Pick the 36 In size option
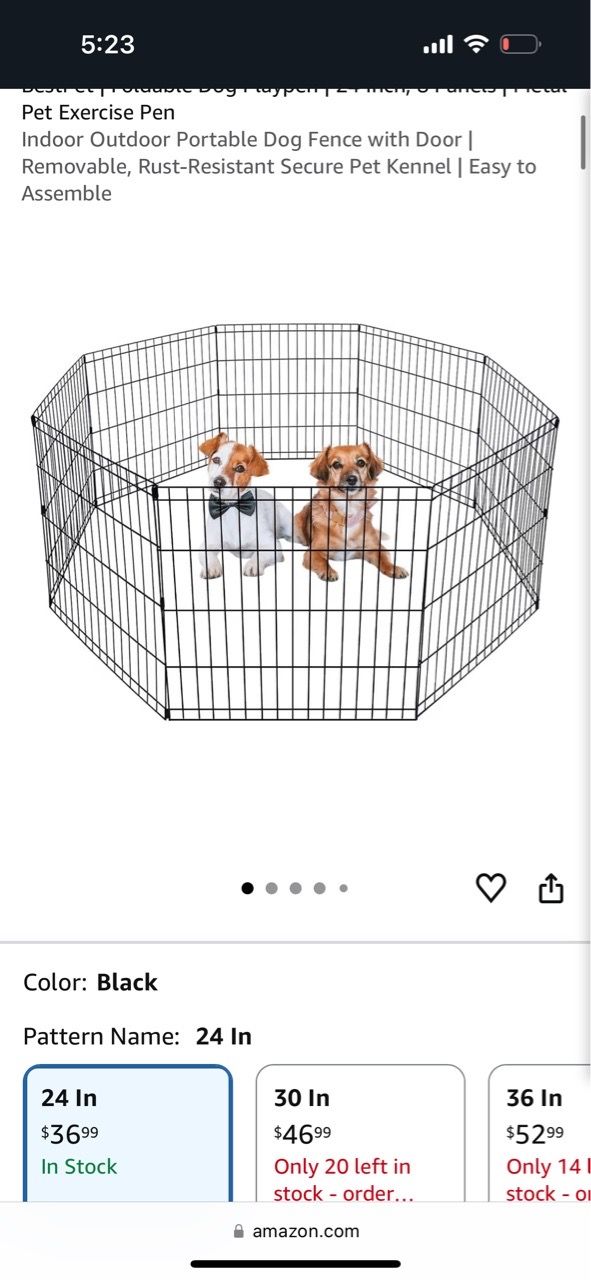 click(x=540, y=1134)
